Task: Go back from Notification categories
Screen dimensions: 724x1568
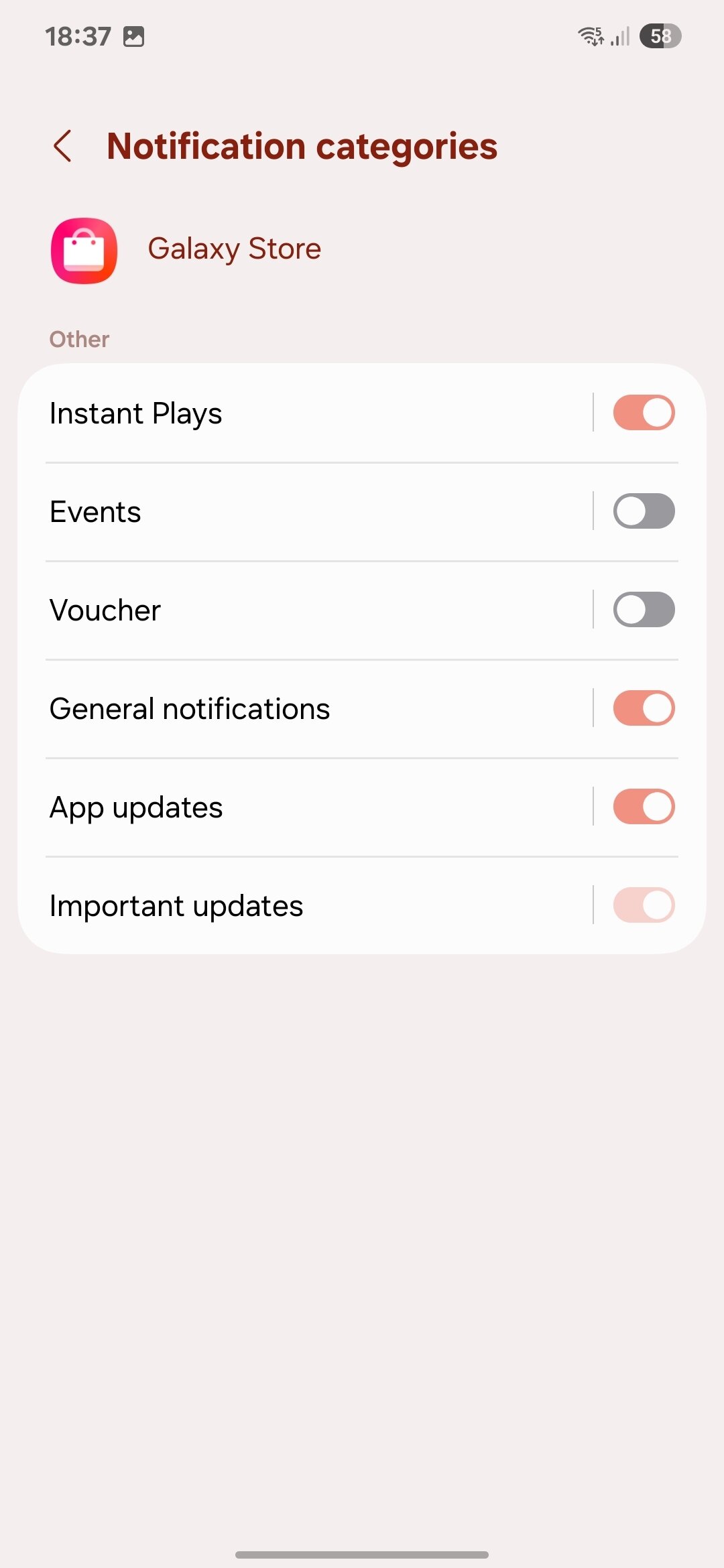Action: point(63,146)
